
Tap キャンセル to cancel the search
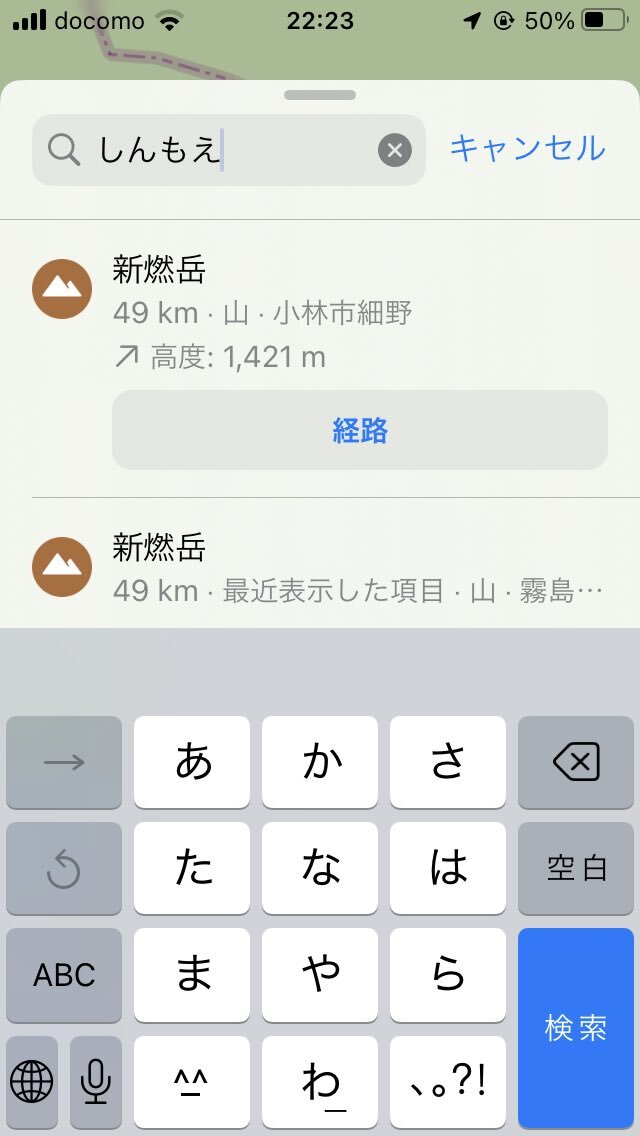point(527,149)
